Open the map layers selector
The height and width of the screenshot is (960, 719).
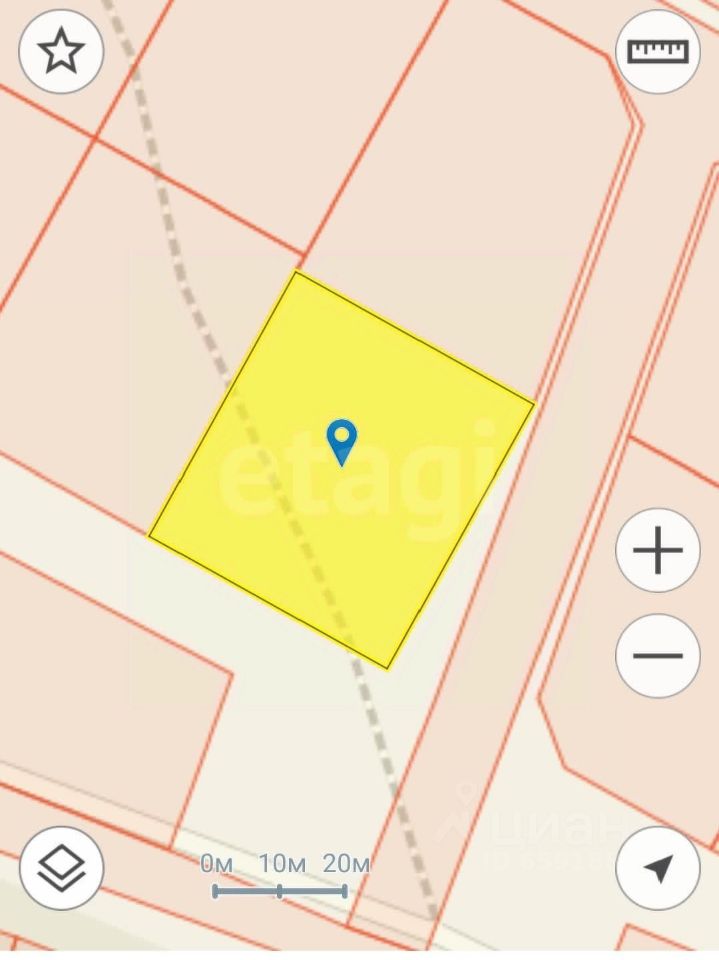(x=62, y=868)
